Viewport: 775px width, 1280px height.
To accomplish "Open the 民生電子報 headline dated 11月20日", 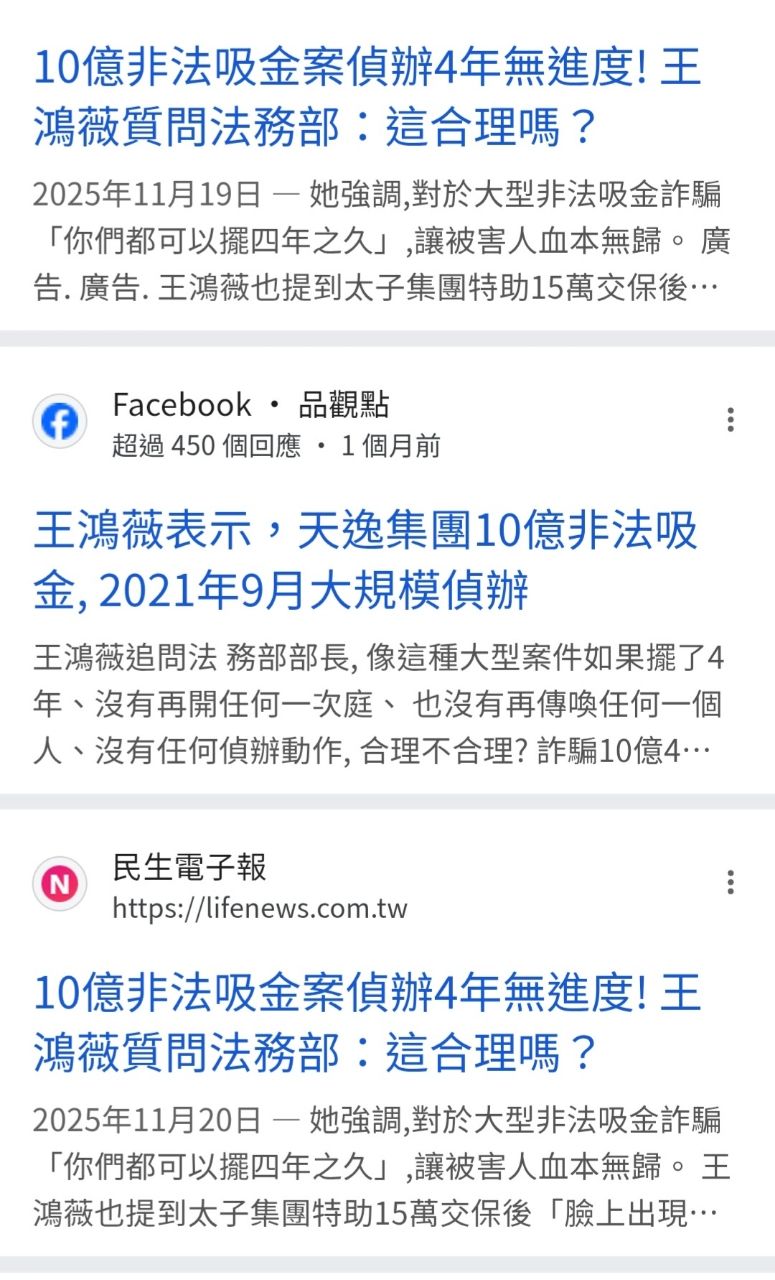I will (367, 1022).
